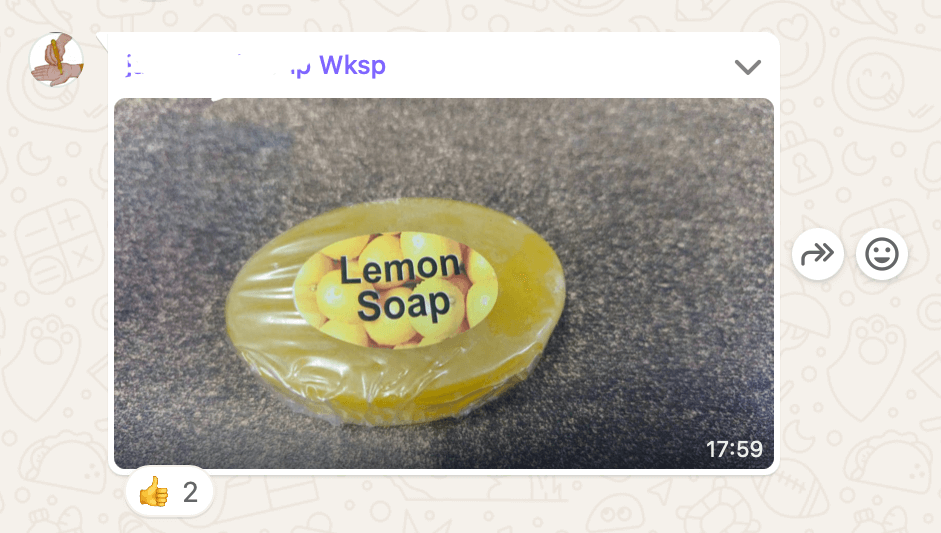React with the emoji smiley button
This screenshot has width=941, height=533.
click(x=882, y=254)
